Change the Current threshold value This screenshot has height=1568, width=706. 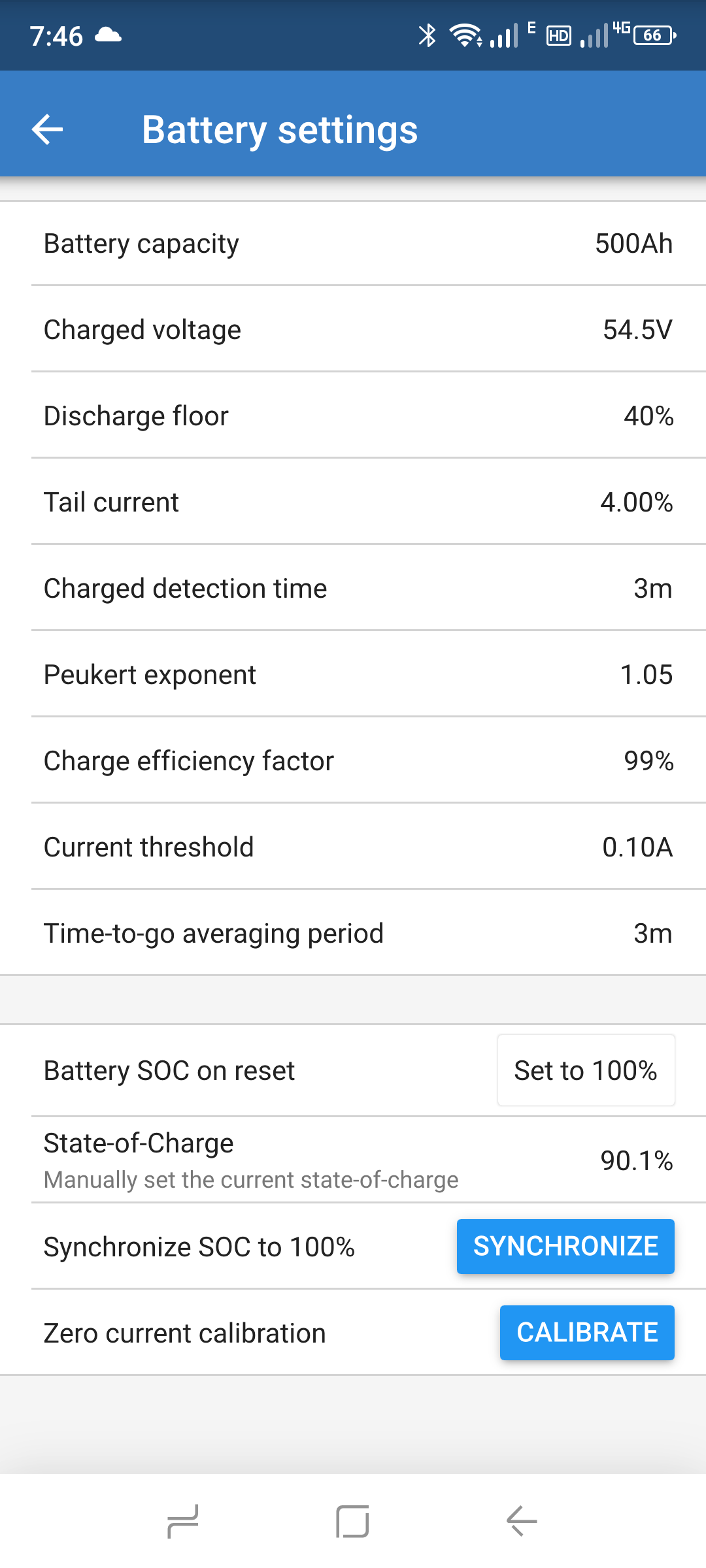click(x=353, y=847)
